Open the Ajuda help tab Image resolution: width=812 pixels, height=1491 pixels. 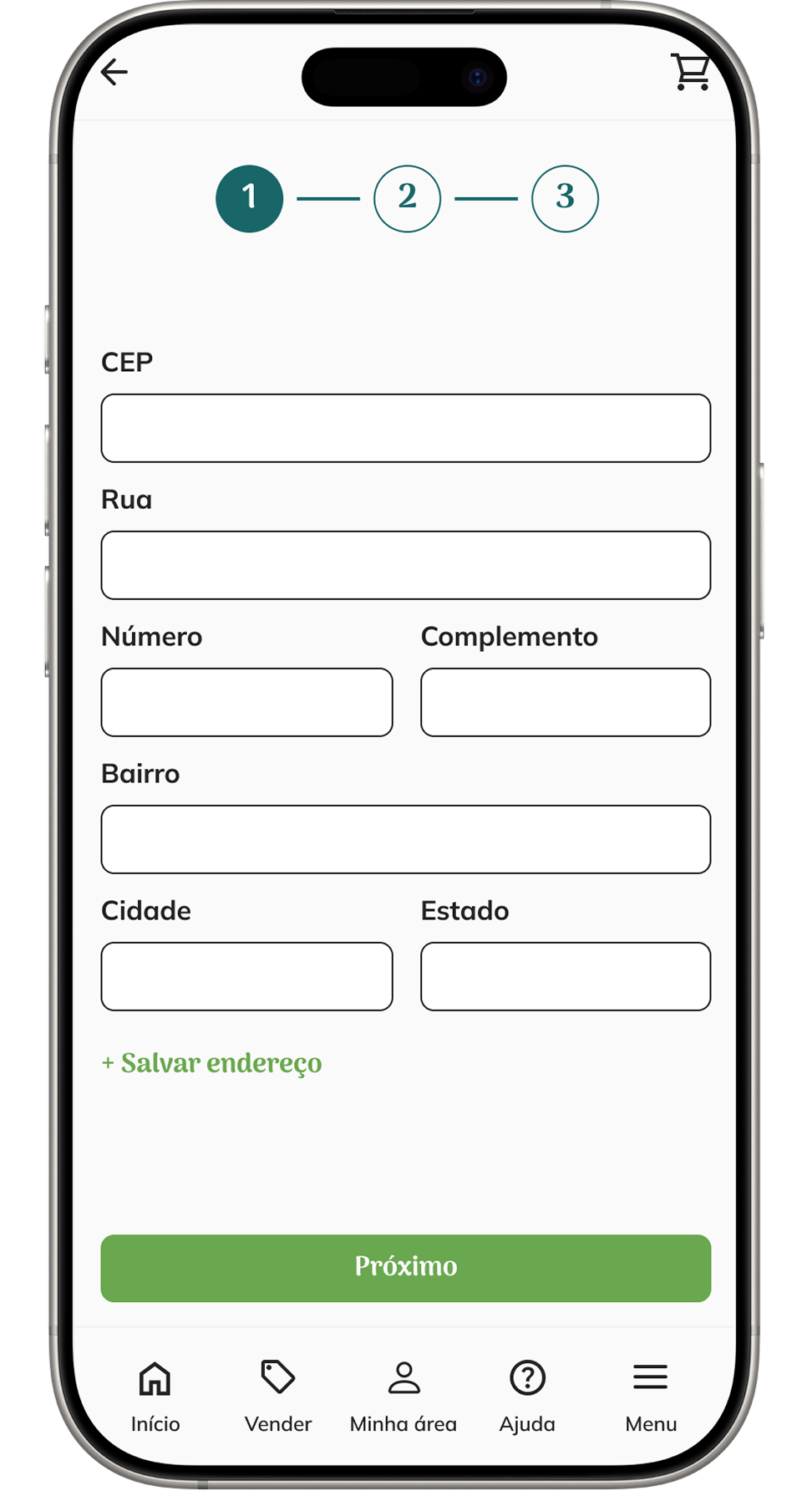pos(527,1396)
